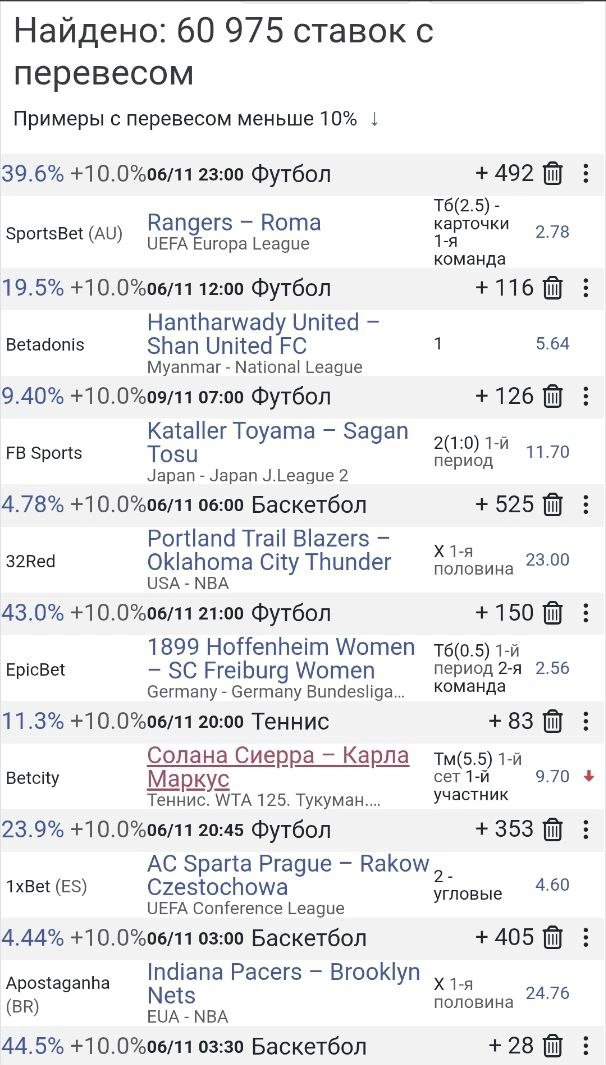Delete the Sparta Prague corners bet
This screenshot has height=1065, width=606.
click(553, 829)
